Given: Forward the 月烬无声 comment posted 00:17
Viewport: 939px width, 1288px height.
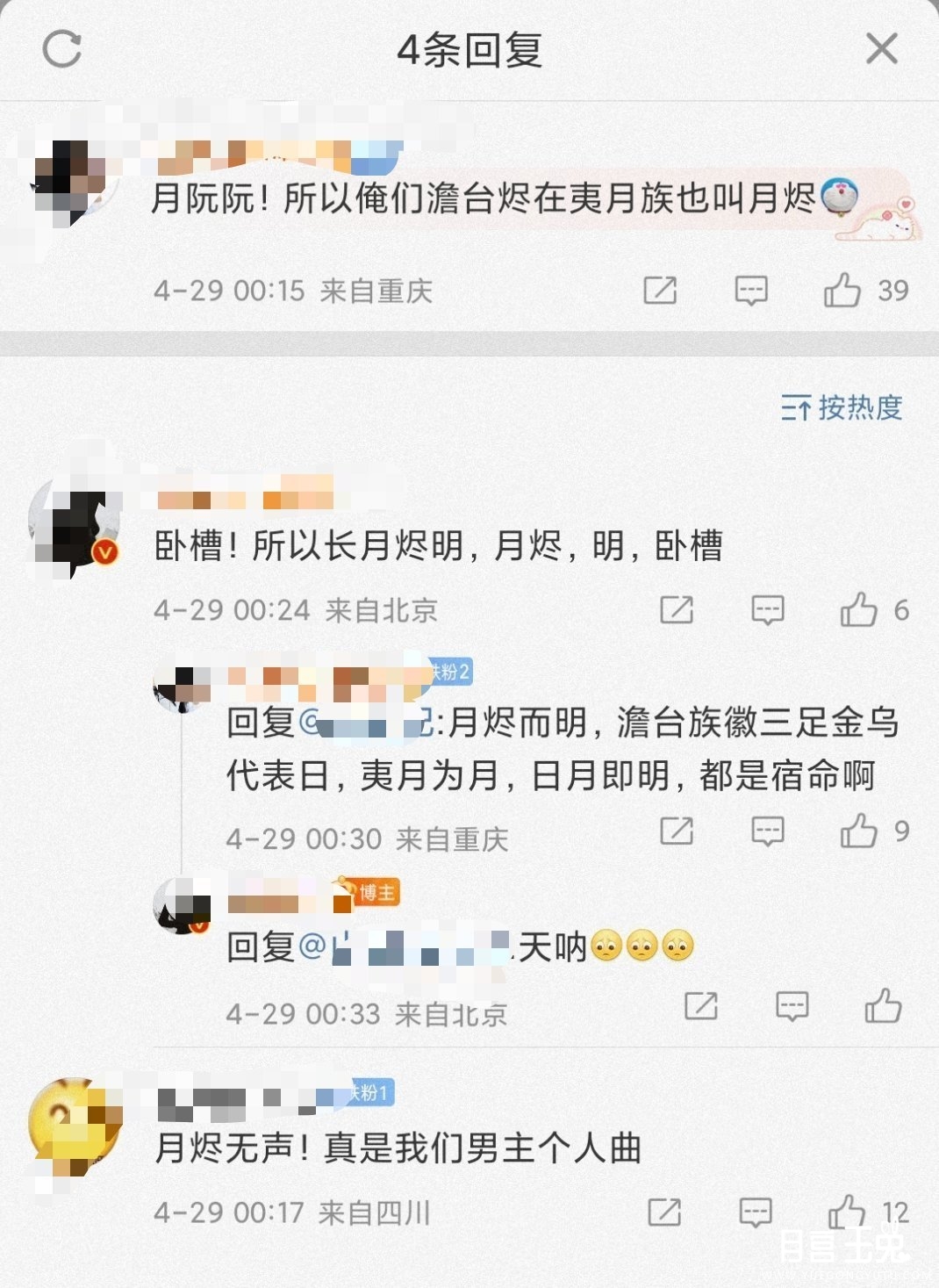Looking at the screenshot, I should [x=664, y=1212].
